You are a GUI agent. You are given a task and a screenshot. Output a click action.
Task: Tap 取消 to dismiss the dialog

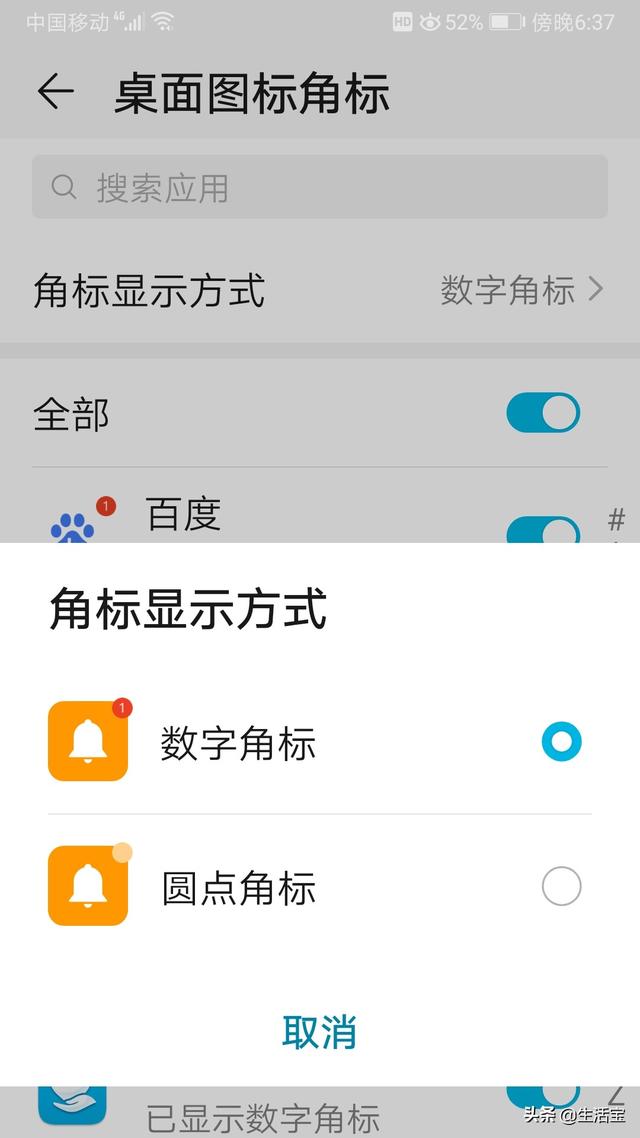(x=319, y=1032)
